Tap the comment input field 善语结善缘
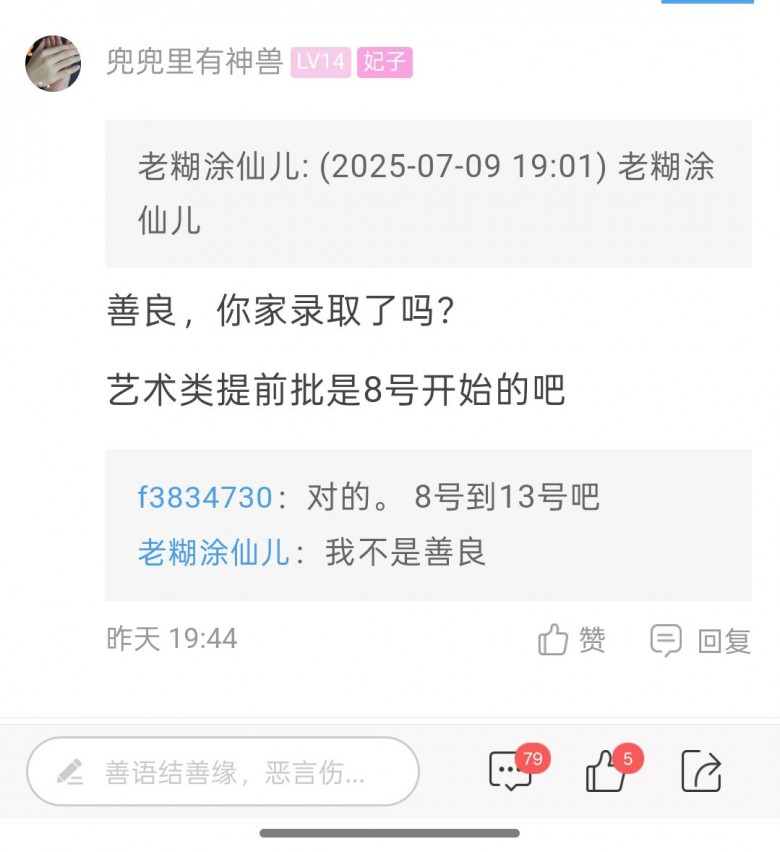780x852 pixels. 223,772
